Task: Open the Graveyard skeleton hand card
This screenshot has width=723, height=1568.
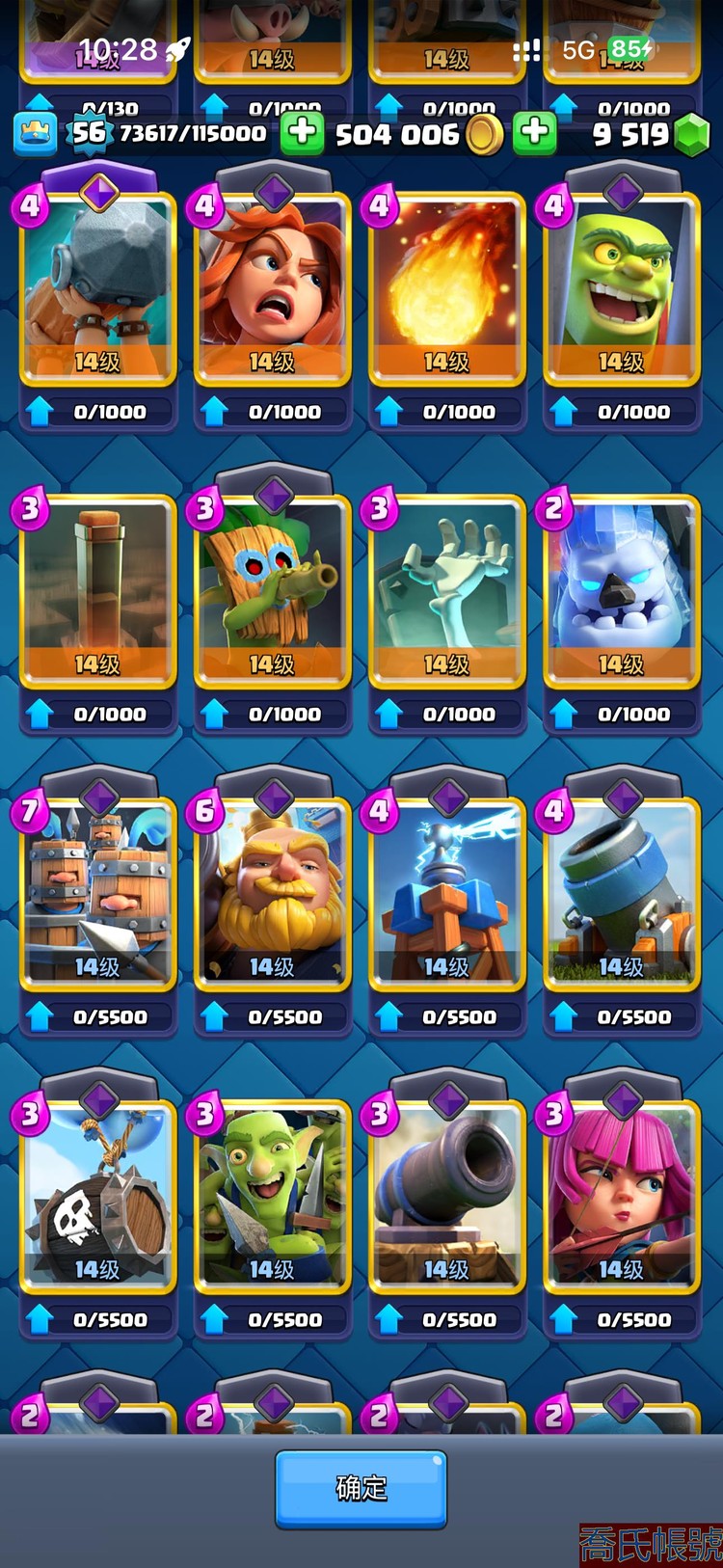Action: click(447, 590)
